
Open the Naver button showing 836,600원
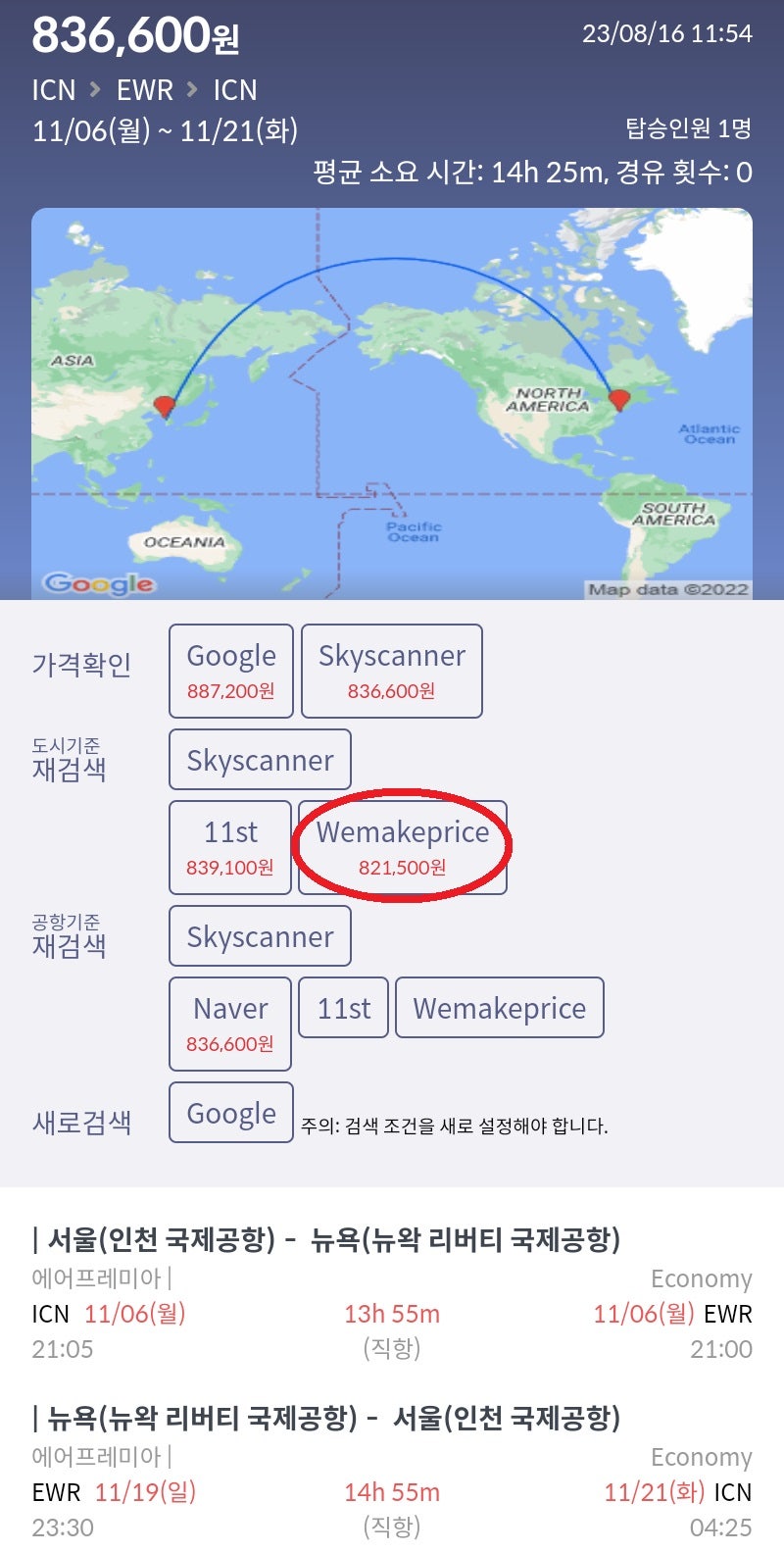230,1025
